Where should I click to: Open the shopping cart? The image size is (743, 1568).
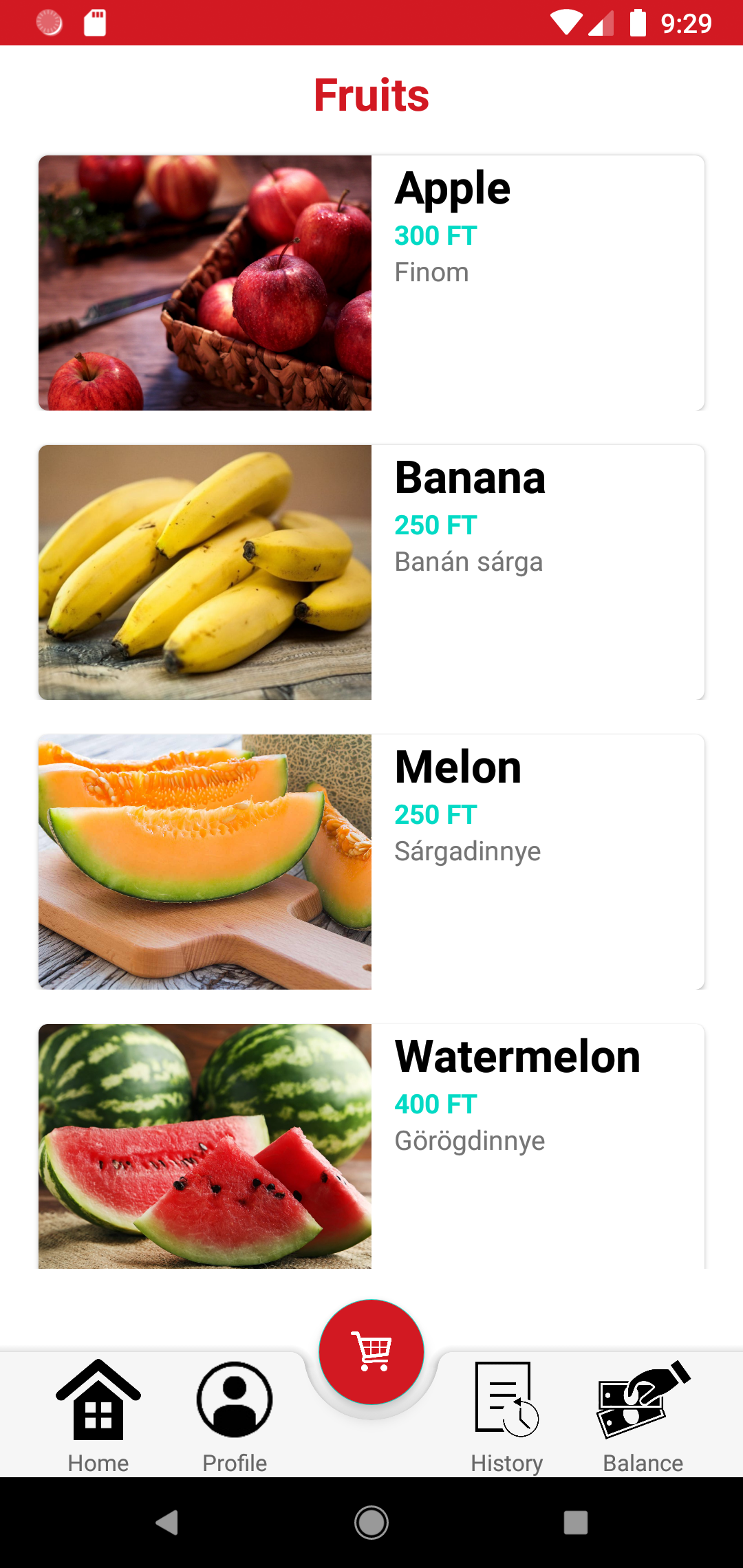pos(371,1350)
